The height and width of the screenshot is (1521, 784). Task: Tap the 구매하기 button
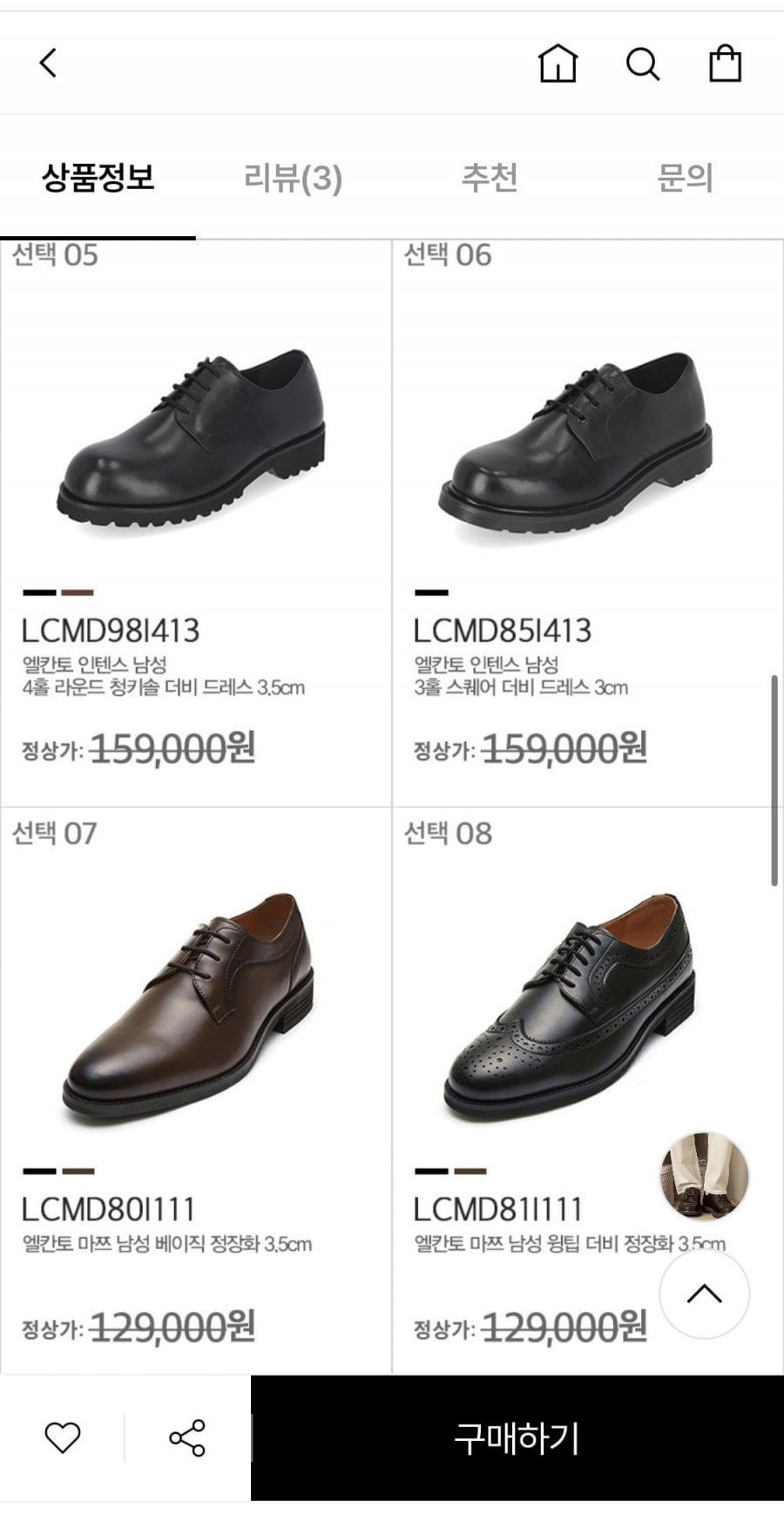click(517, 1437)
